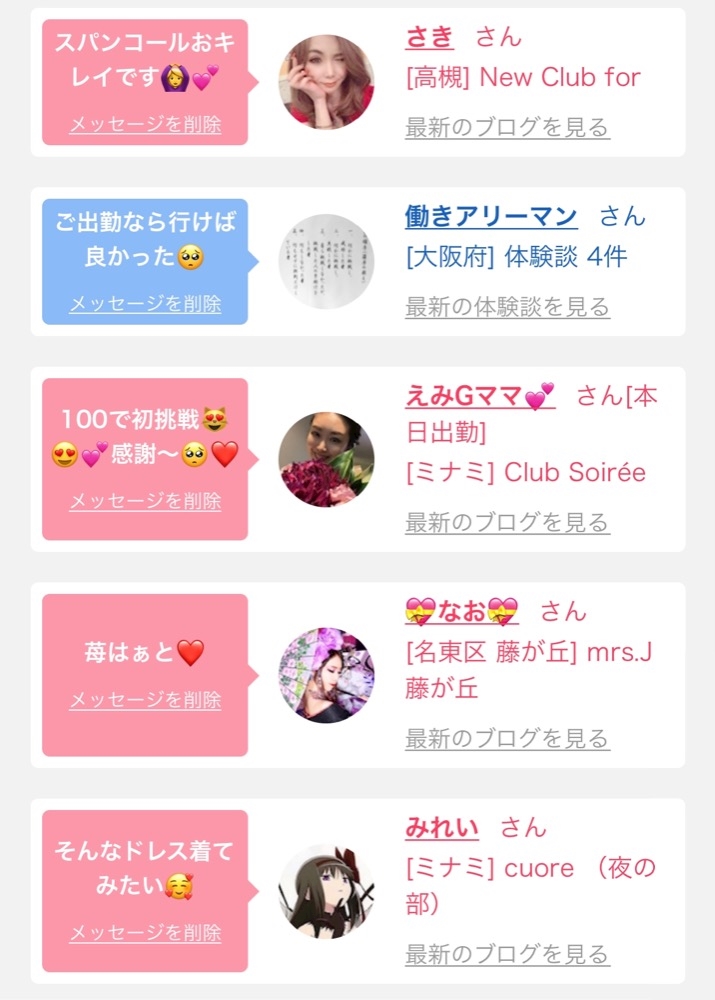Delete the 100で初挑戦 message
Screen dimensions: 715x1000
[x=145, y=501]
